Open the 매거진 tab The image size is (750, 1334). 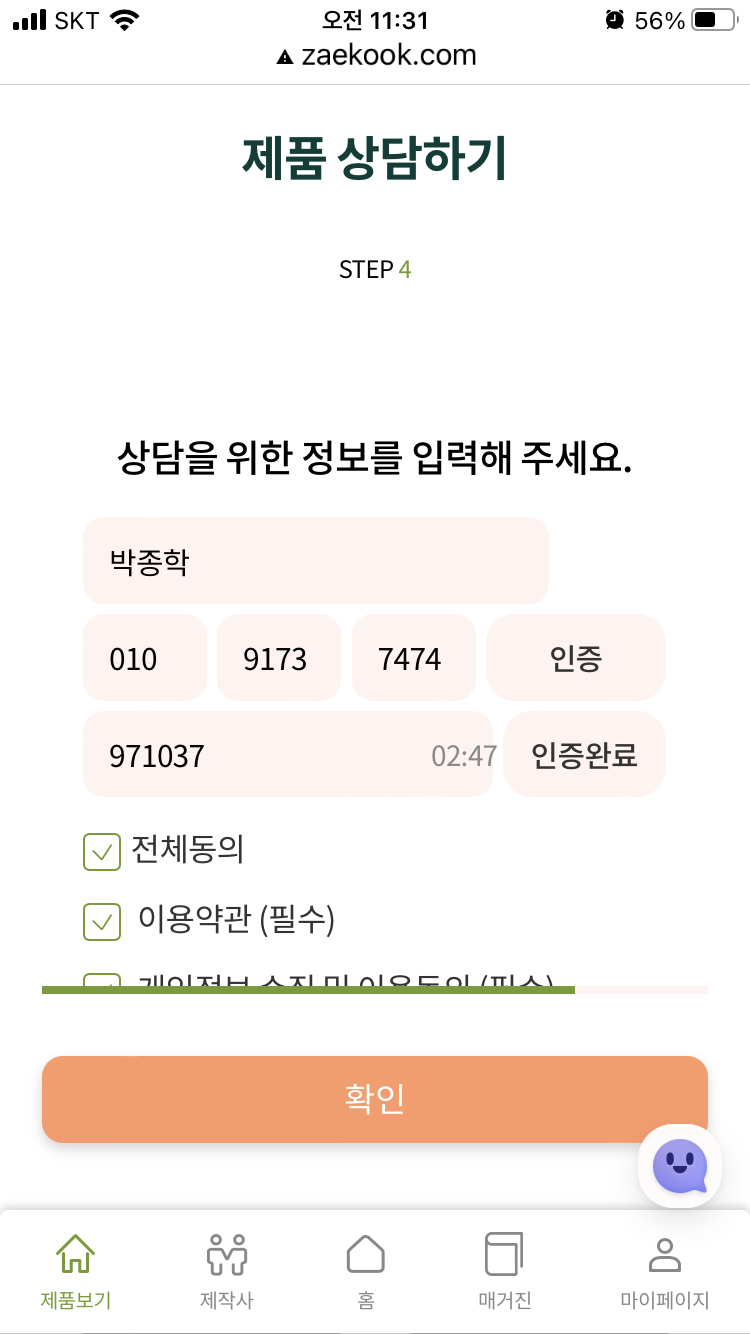coord(504,1272)
